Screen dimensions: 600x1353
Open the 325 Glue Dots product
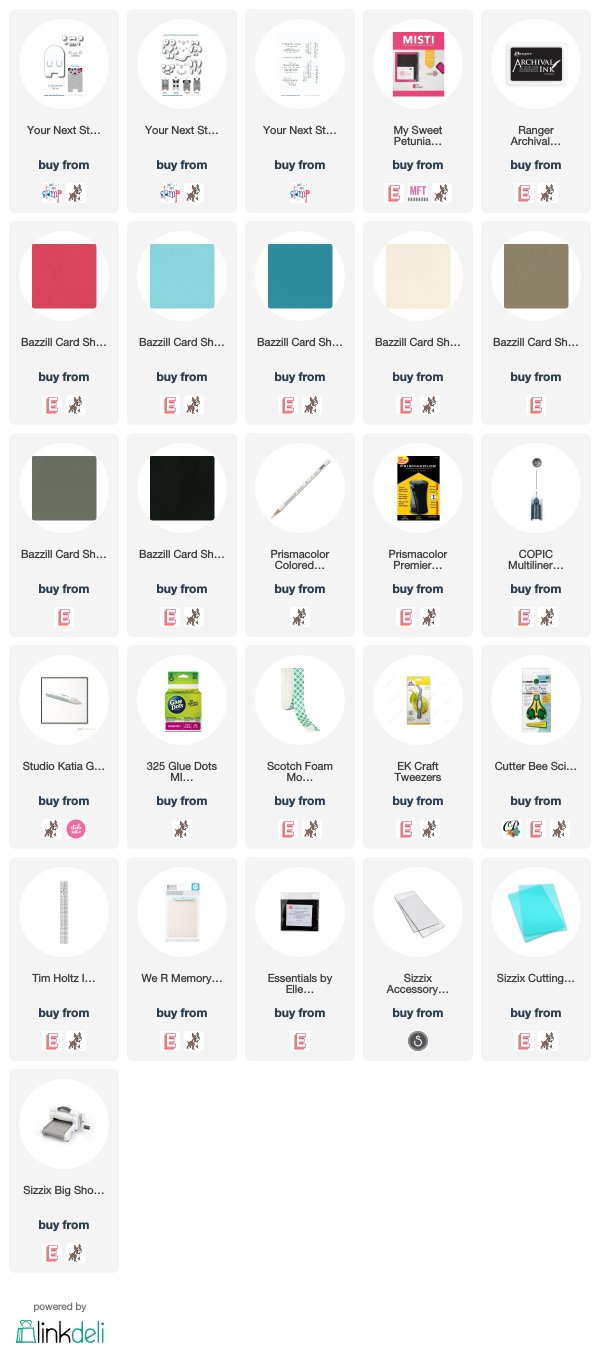pos(182,747)
